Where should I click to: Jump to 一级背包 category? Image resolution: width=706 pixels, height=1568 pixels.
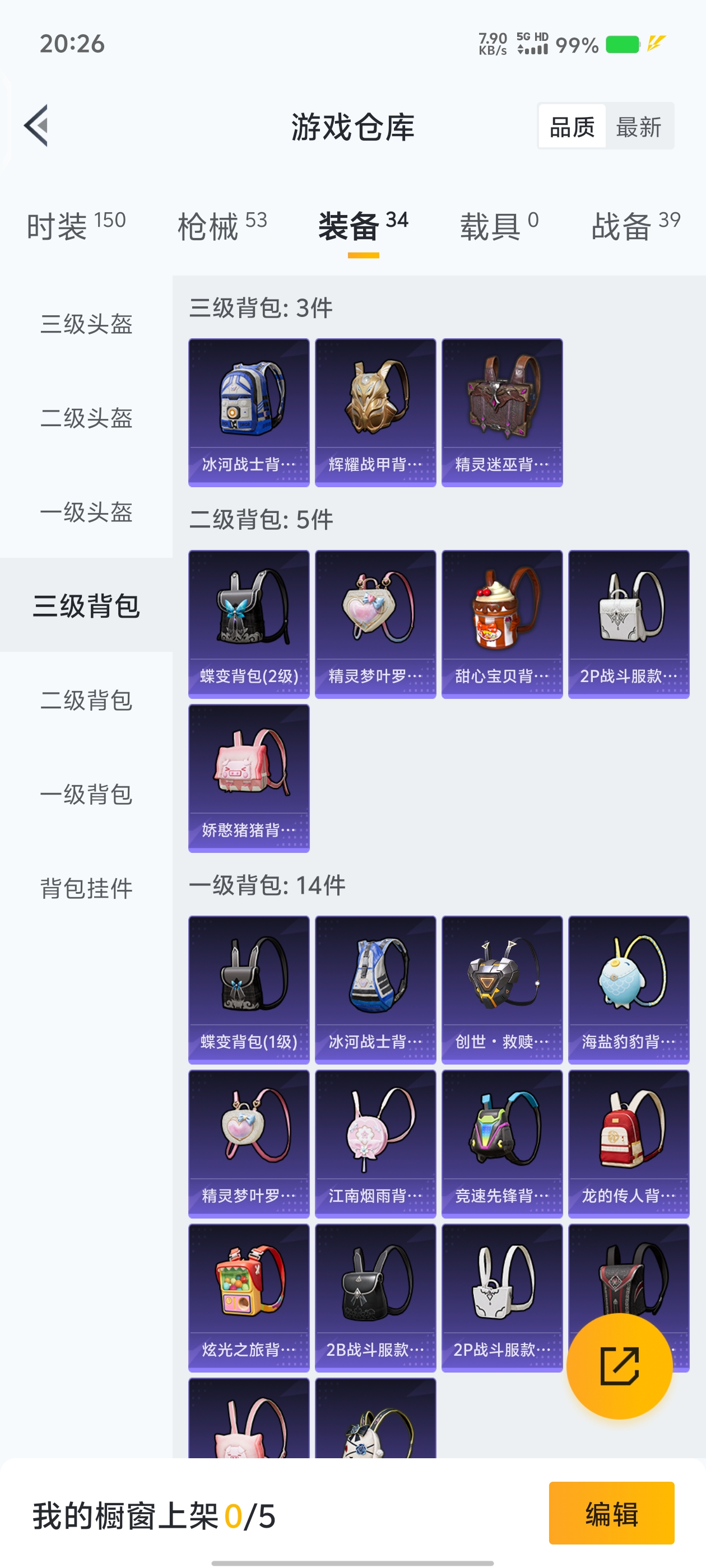(86, 794)
